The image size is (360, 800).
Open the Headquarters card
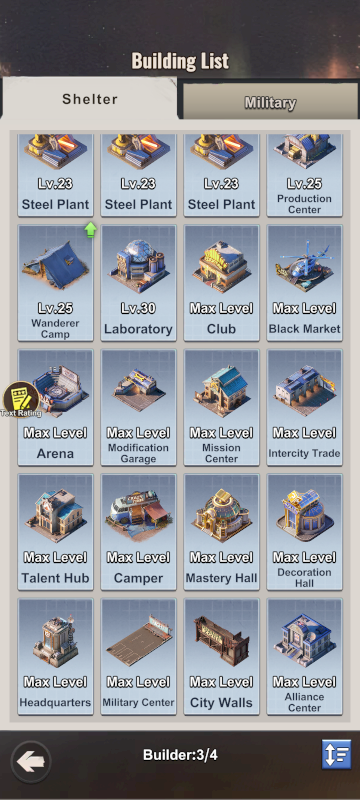pos(56,656)
